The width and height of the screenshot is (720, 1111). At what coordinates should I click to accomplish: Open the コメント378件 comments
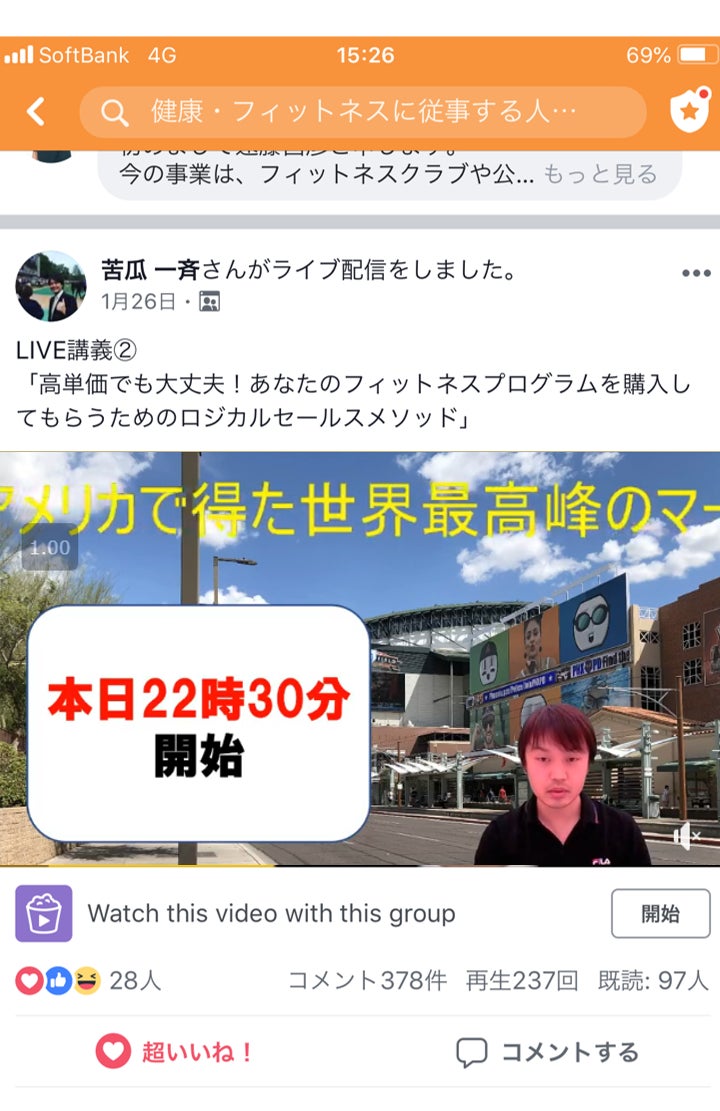tap(367, 980)
